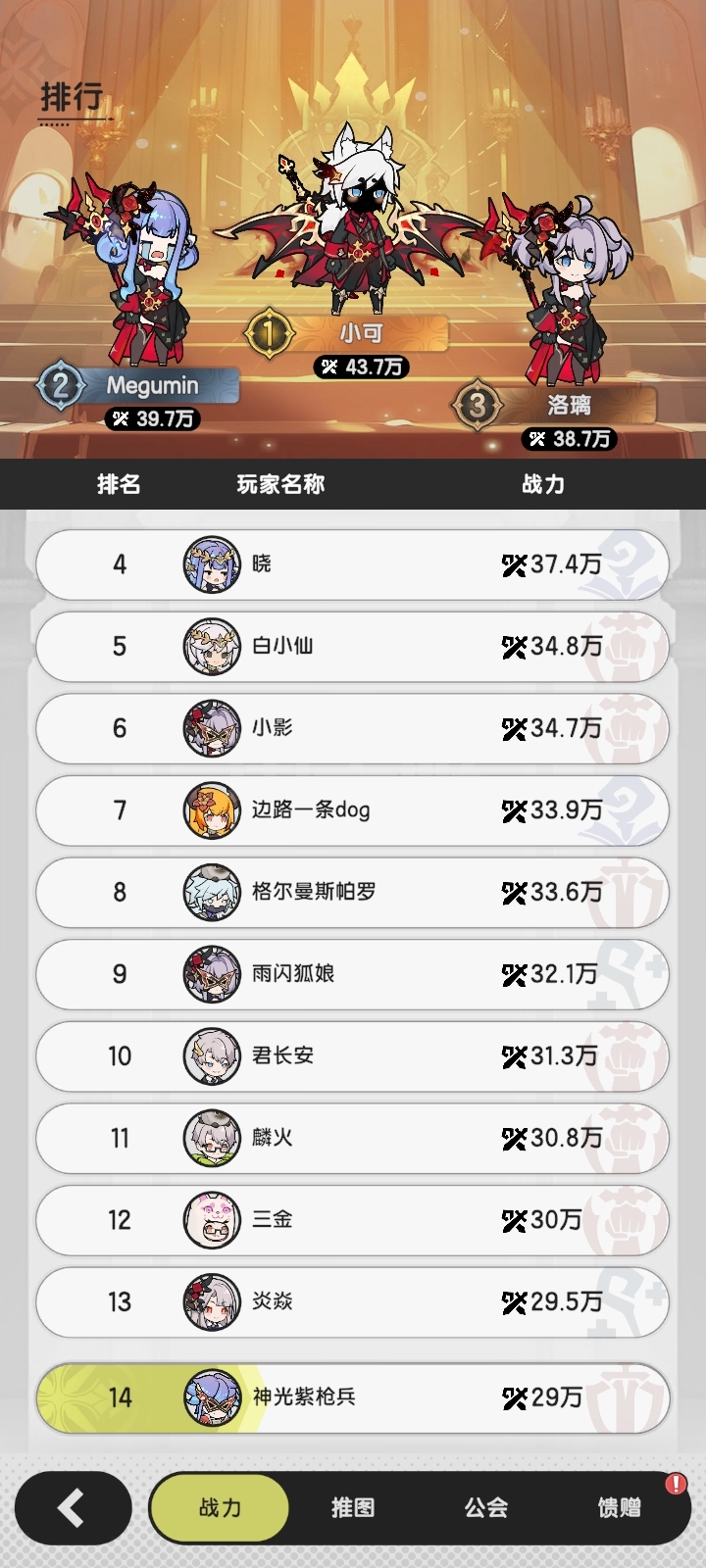Image resolution: width=706 pixels, height=1568 pixels.
Task: Open player 小影's row
Action: (x=352, y=728)
